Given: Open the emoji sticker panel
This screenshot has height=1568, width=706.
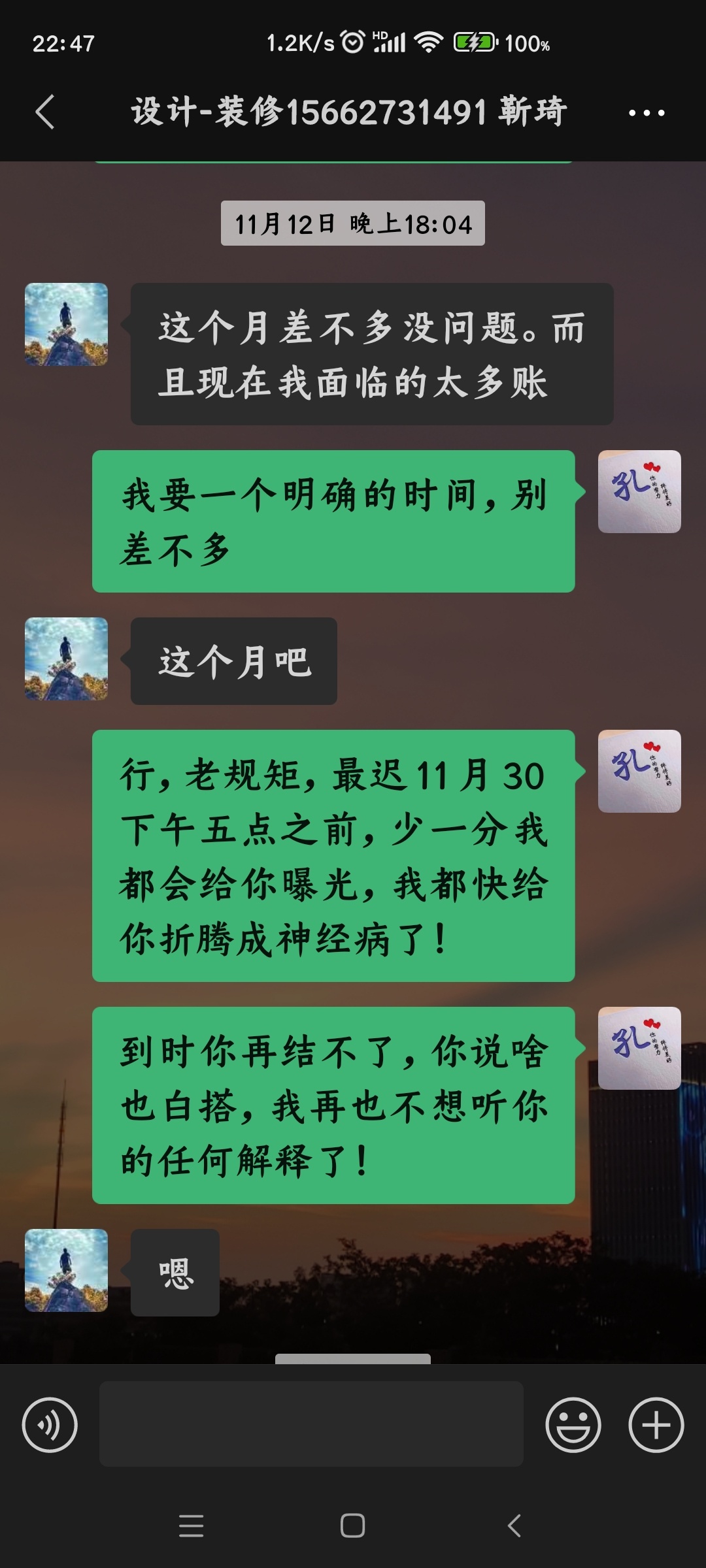Looking at the screenshot, I should 573,1425.
